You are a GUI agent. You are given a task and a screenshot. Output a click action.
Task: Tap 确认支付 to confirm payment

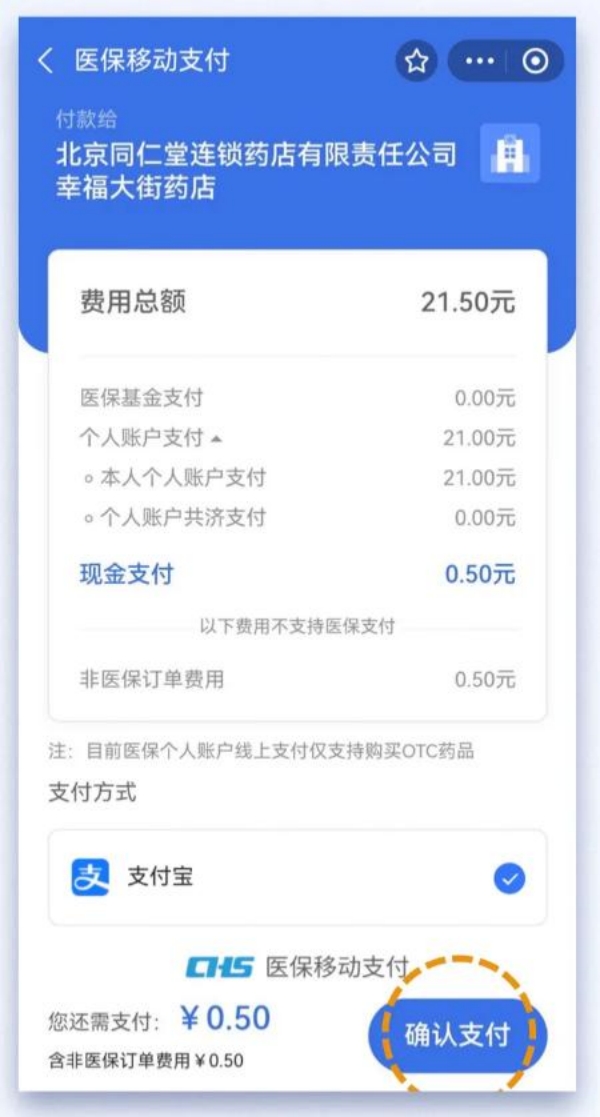457,1035
